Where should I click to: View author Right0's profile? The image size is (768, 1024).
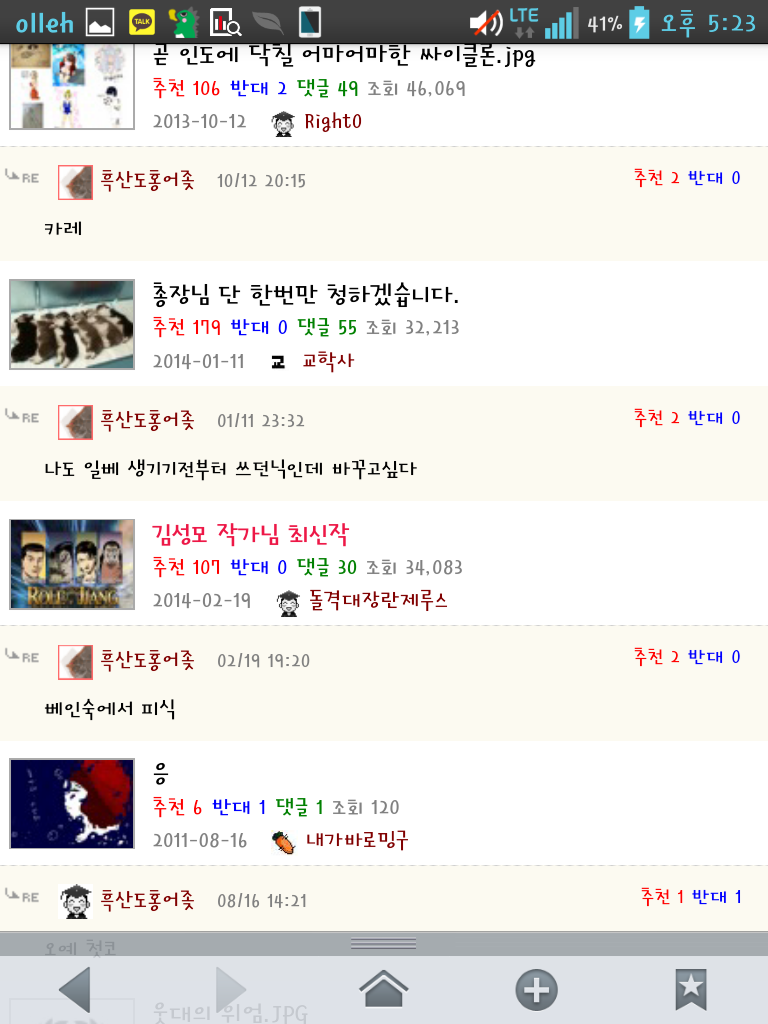pos(332,122)
